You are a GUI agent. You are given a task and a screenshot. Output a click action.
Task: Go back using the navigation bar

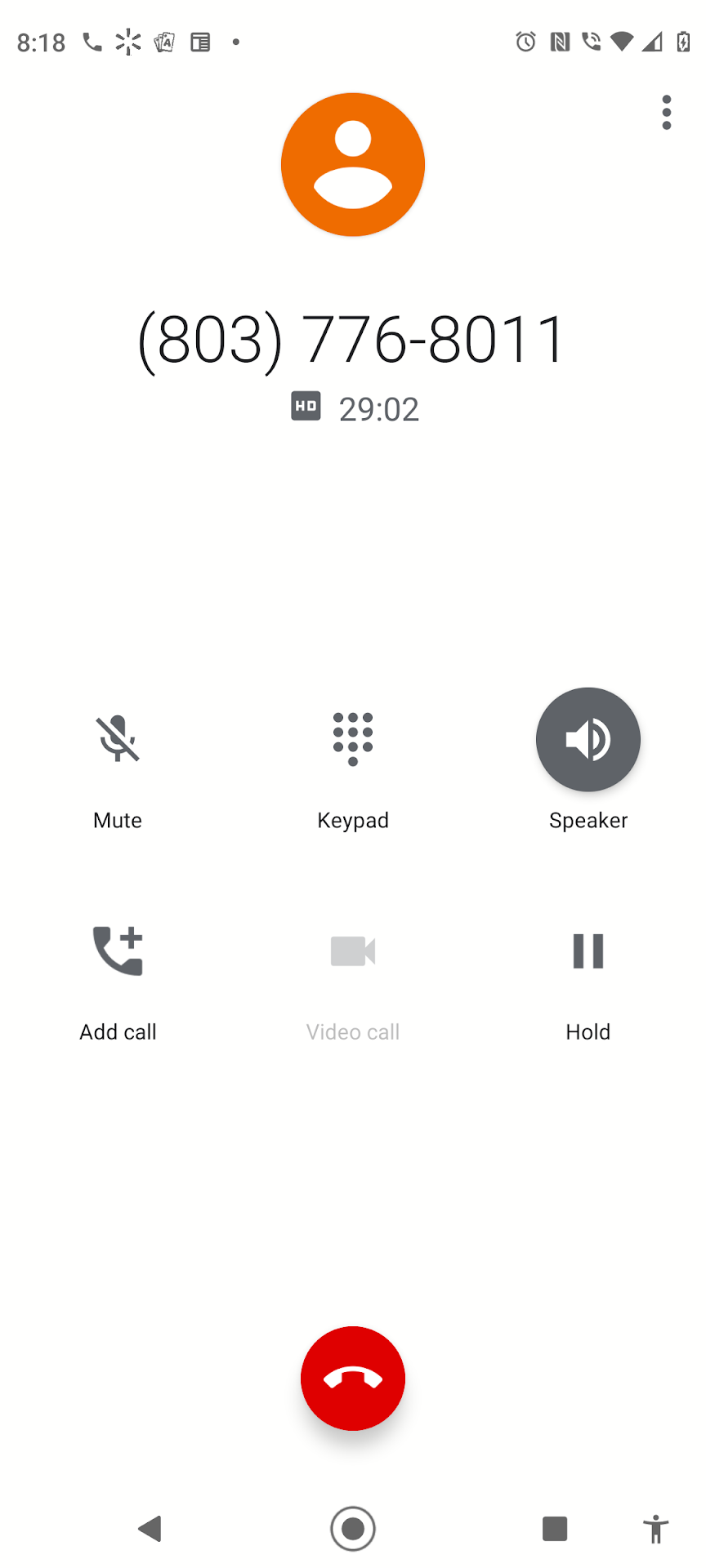(150, 1528)
